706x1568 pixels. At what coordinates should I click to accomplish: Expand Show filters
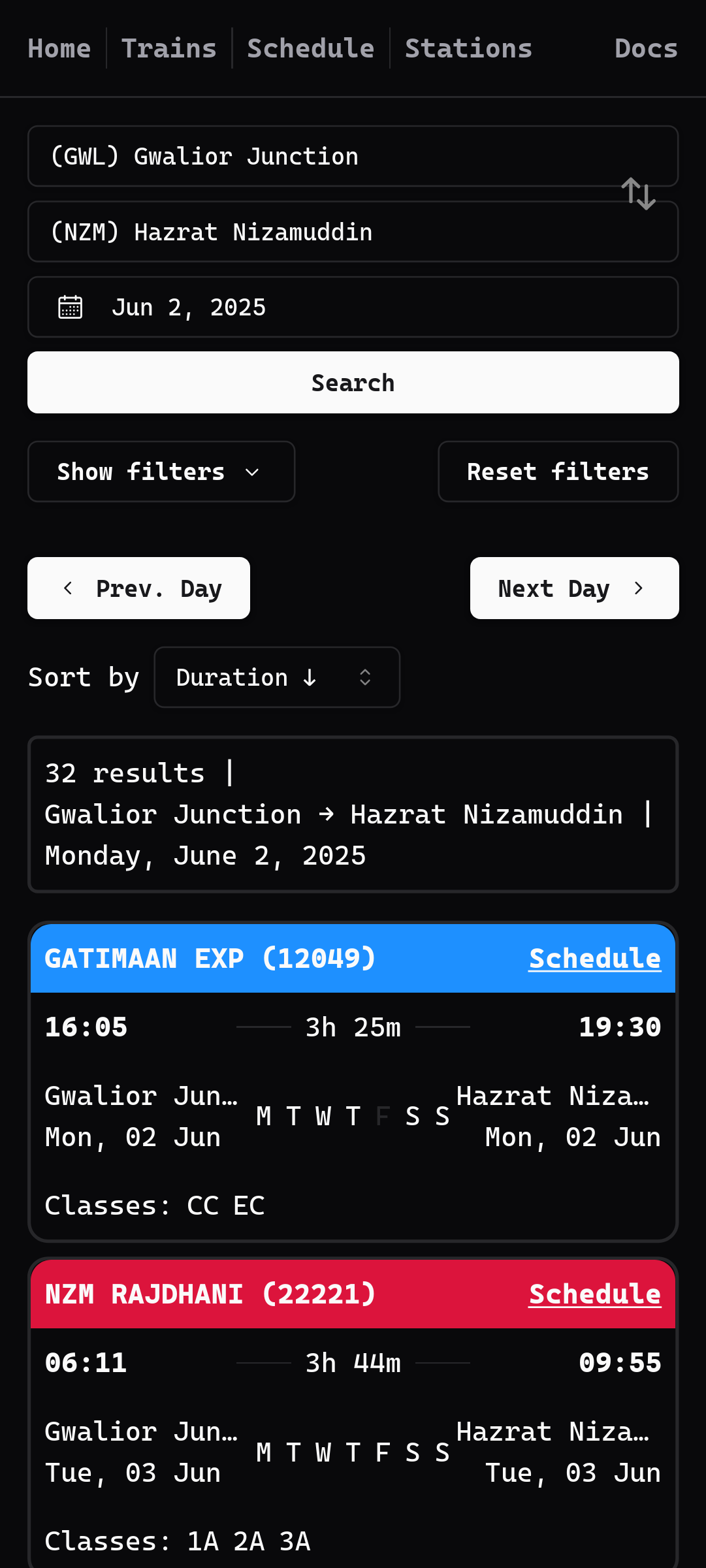pyautogui.click(x=161, y=472)
